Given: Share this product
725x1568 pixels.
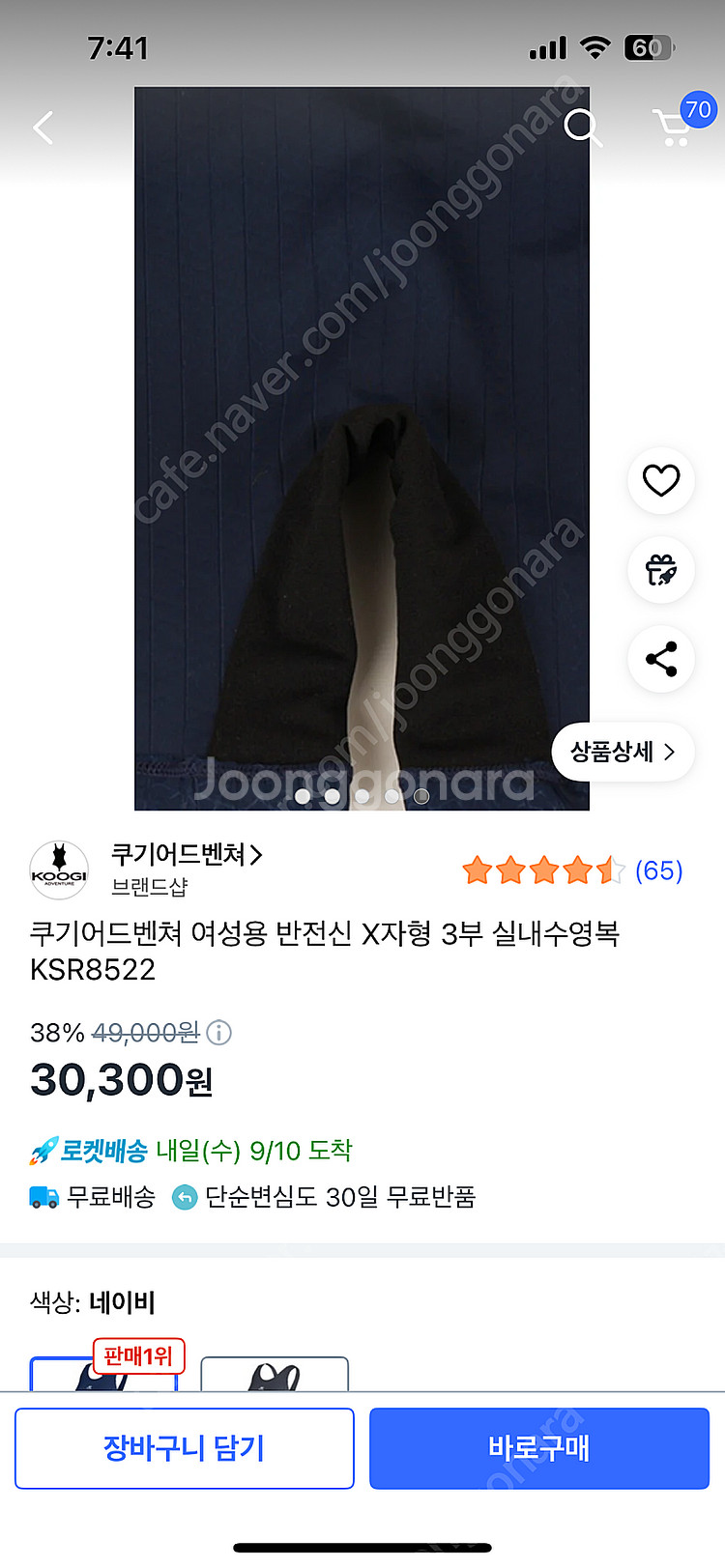Looking at the screenshot, I should click(x=661, y=659).
